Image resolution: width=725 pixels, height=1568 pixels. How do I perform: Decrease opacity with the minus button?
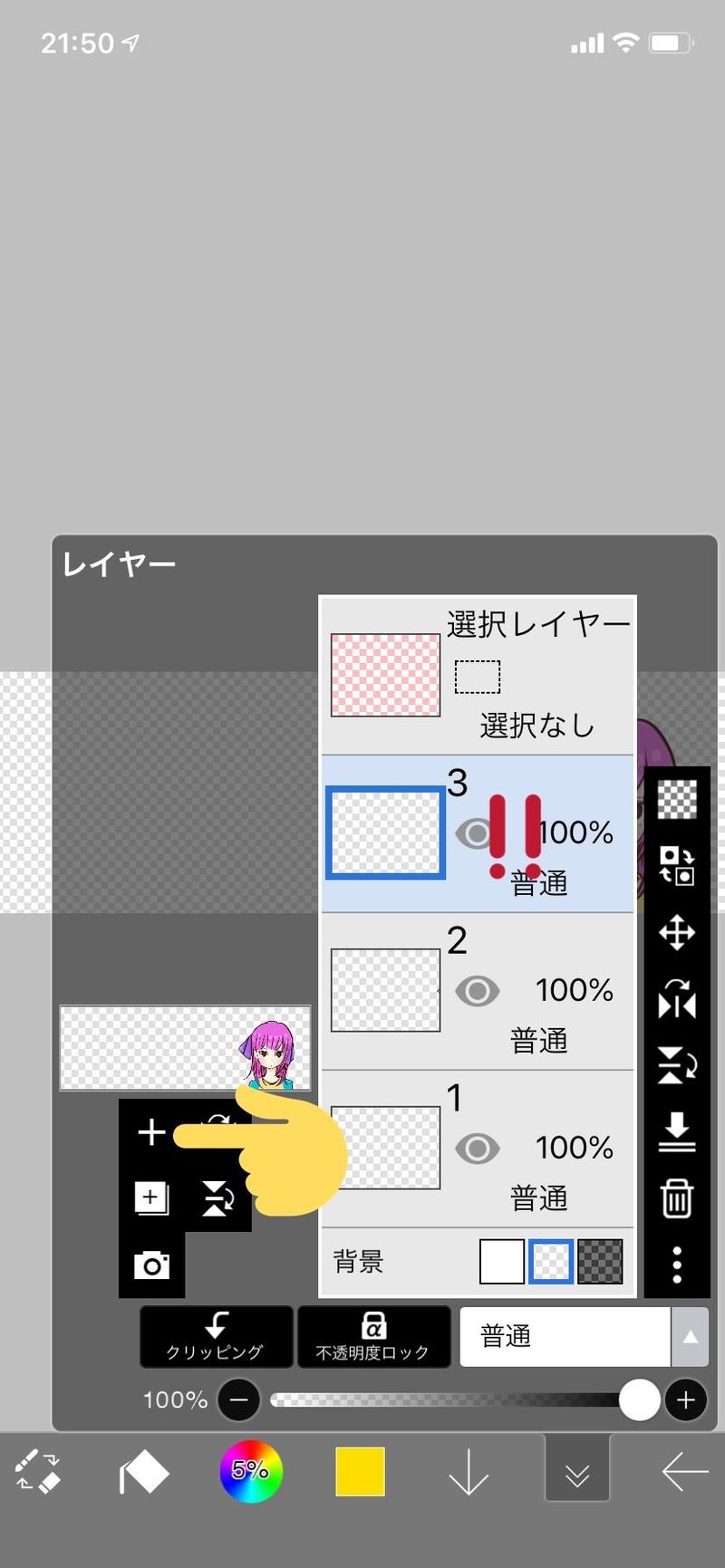[239, 1400]
